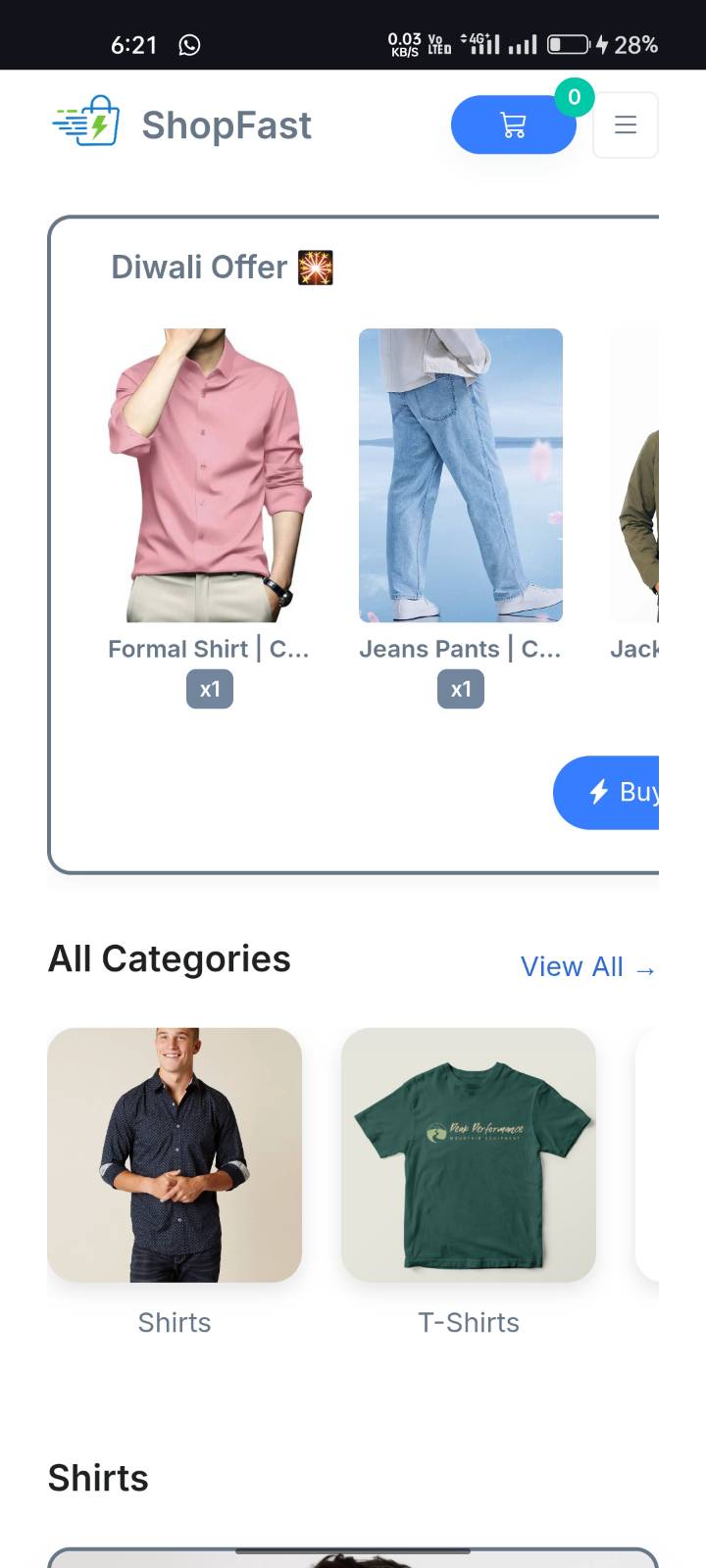706x1568 pixels.
Task: Tap the cart badge showing 0 items
Action: (575, 97)
